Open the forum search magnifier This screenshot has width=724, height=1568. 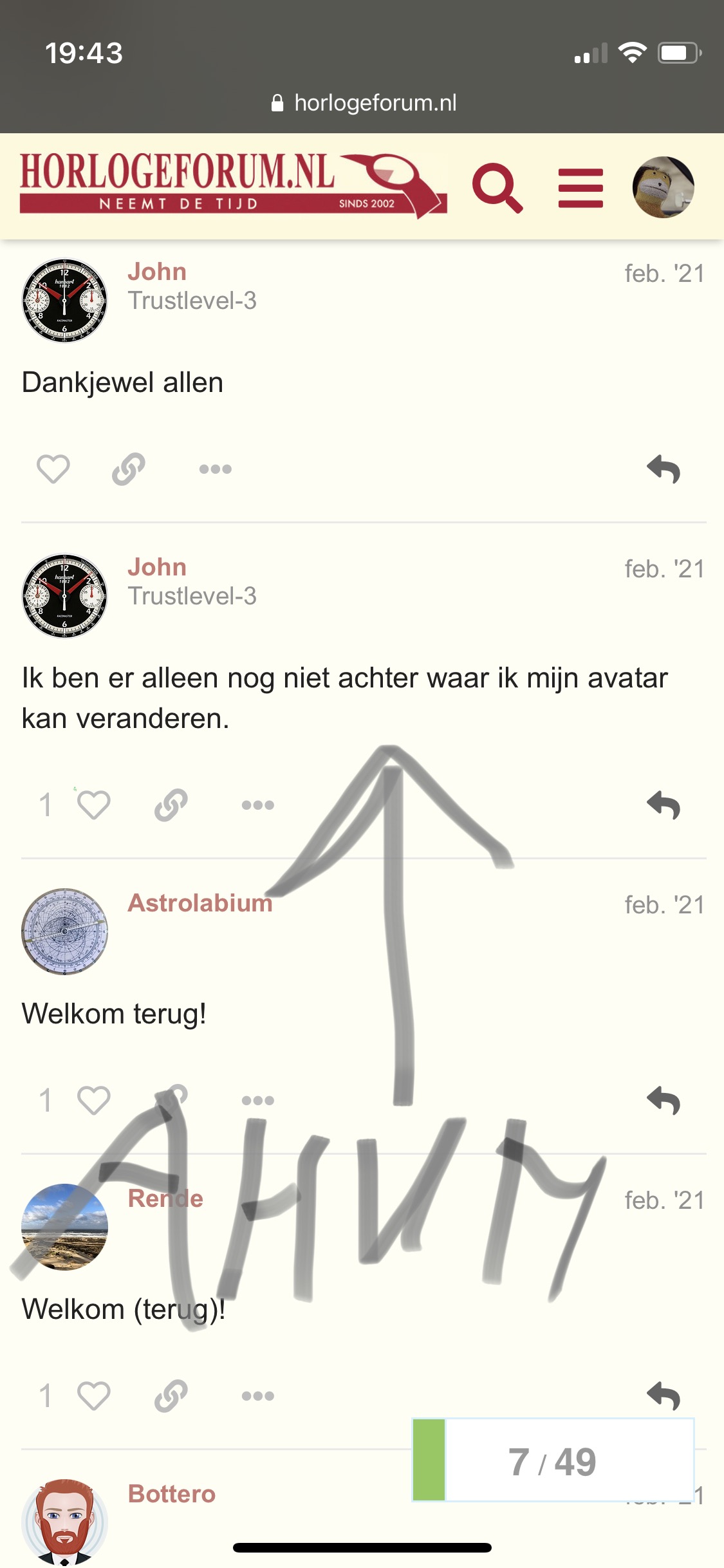pos(497,187)
